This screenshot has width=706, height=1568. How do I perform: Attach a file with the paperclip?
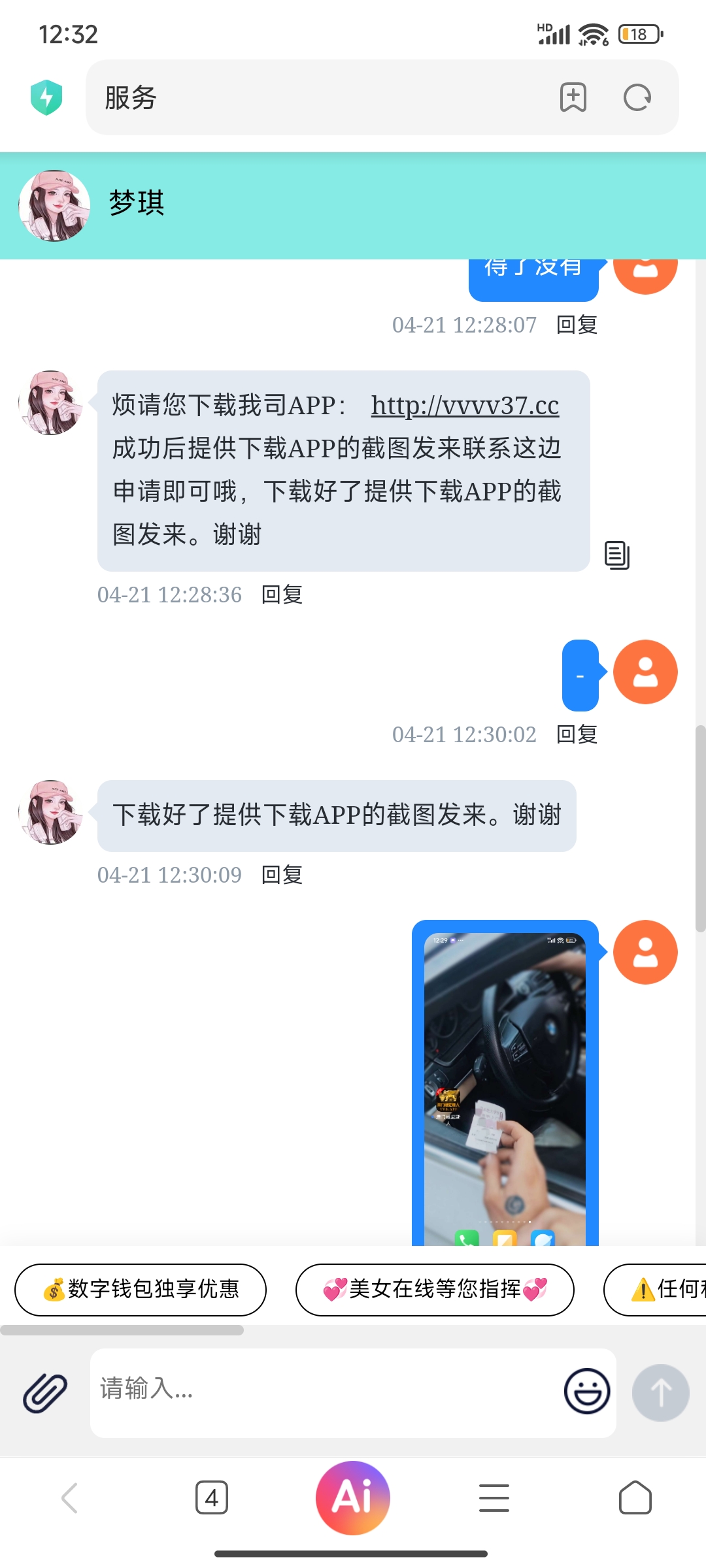[x=45, y=1392]
